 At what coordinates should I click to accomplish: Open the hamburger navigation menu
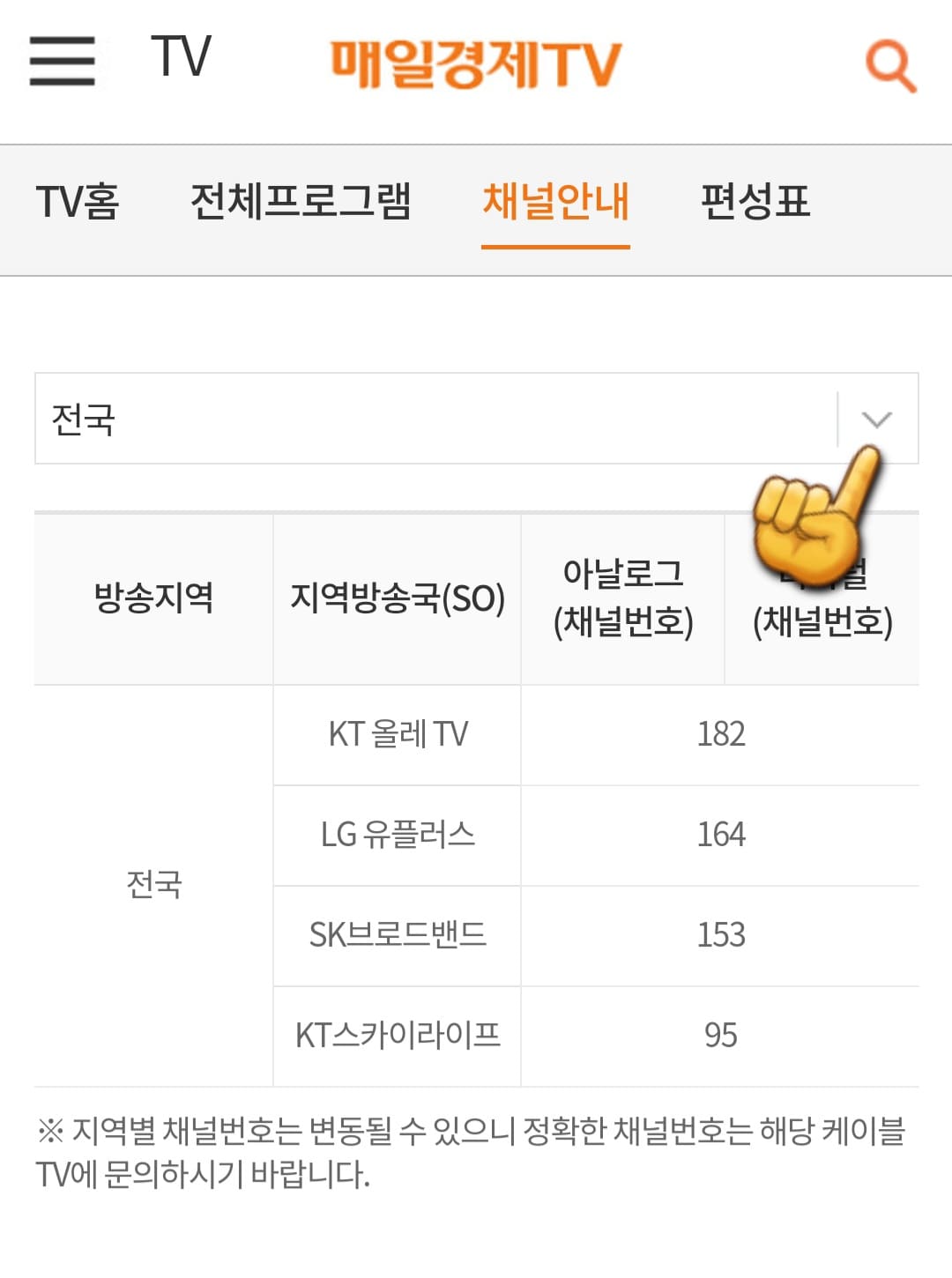[x=60, y=62]
